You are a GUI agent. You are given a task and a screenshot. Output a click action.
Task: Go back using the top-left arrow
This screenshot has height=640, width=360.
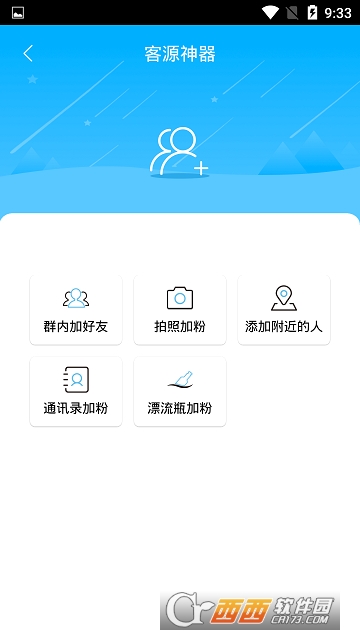tap(28, 54)
